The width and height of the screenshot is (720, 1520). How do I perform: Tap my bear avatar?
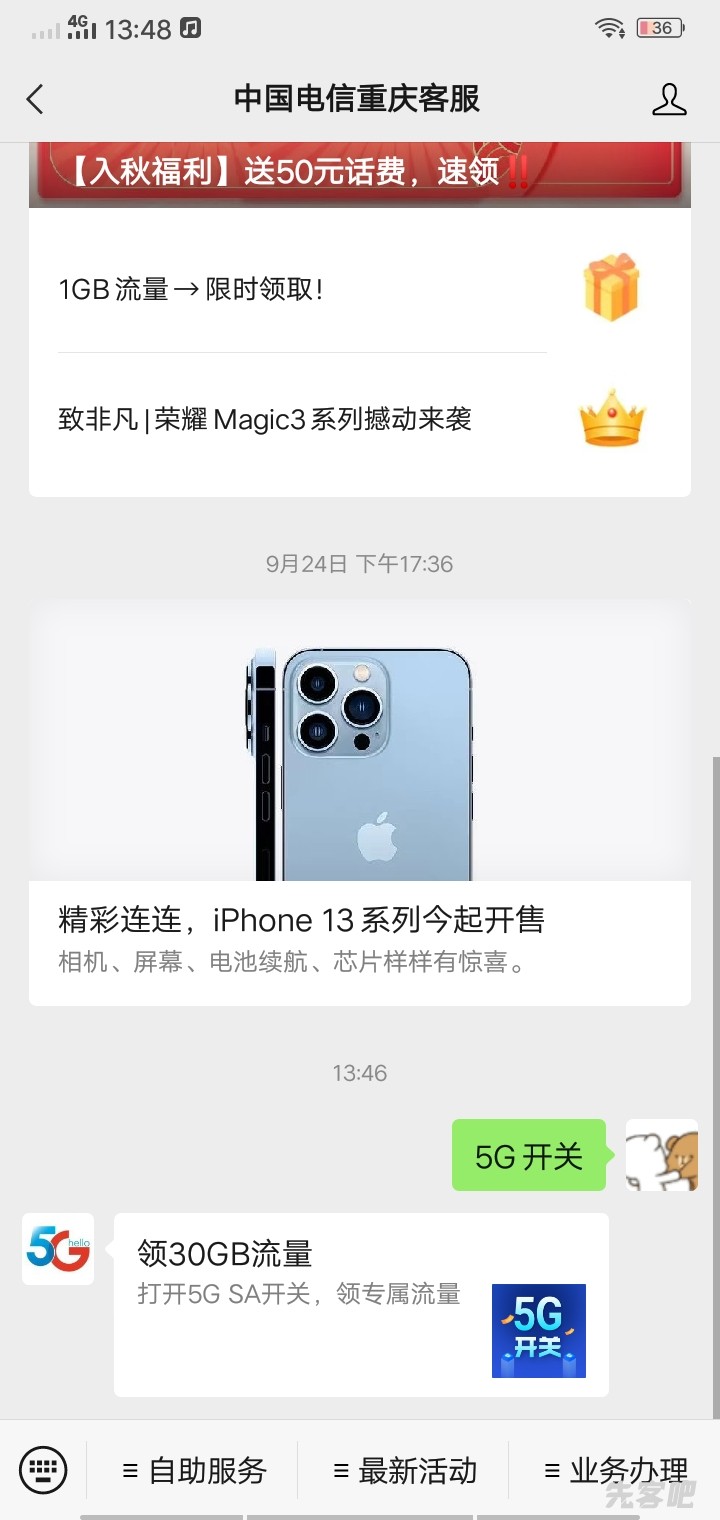point(661,1155)
